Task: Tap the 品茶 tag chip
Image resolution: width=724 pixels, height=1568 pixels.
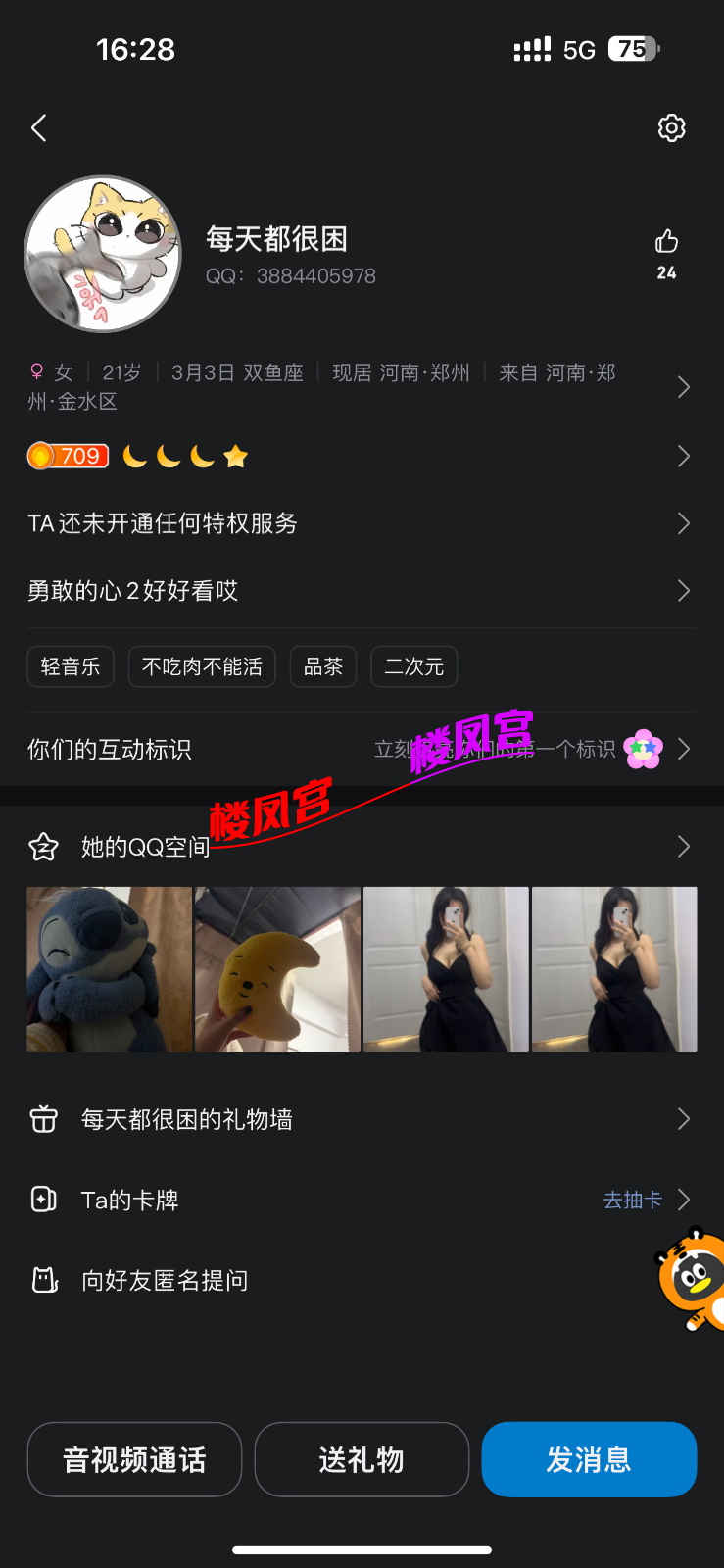Action: click(323, 667)
